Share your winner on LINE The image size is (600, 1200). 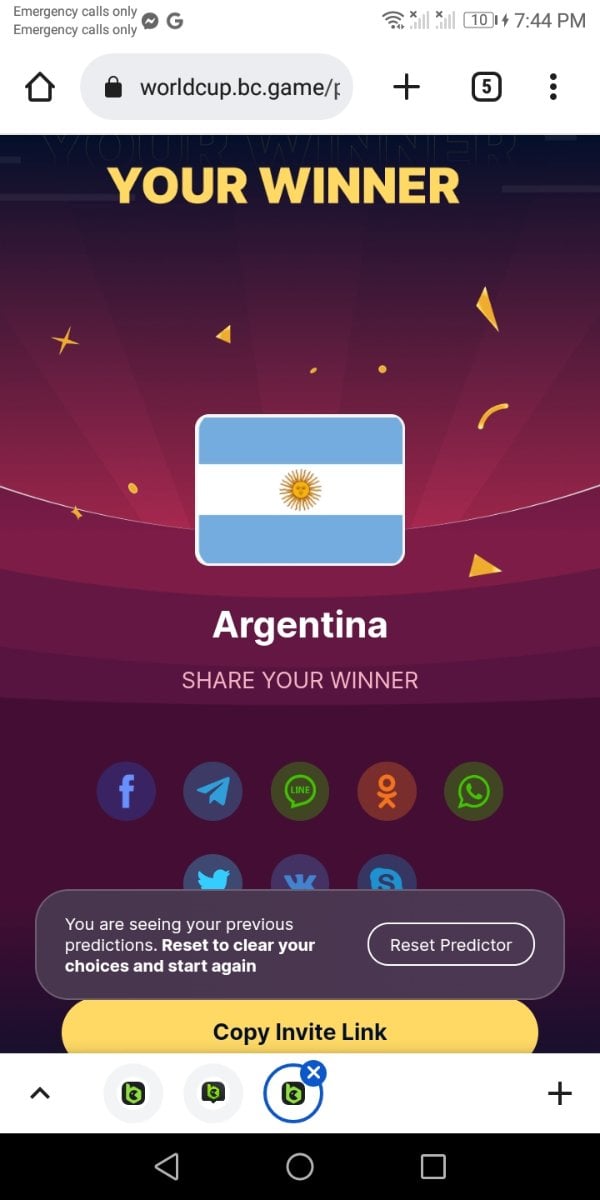click(300, 792)
